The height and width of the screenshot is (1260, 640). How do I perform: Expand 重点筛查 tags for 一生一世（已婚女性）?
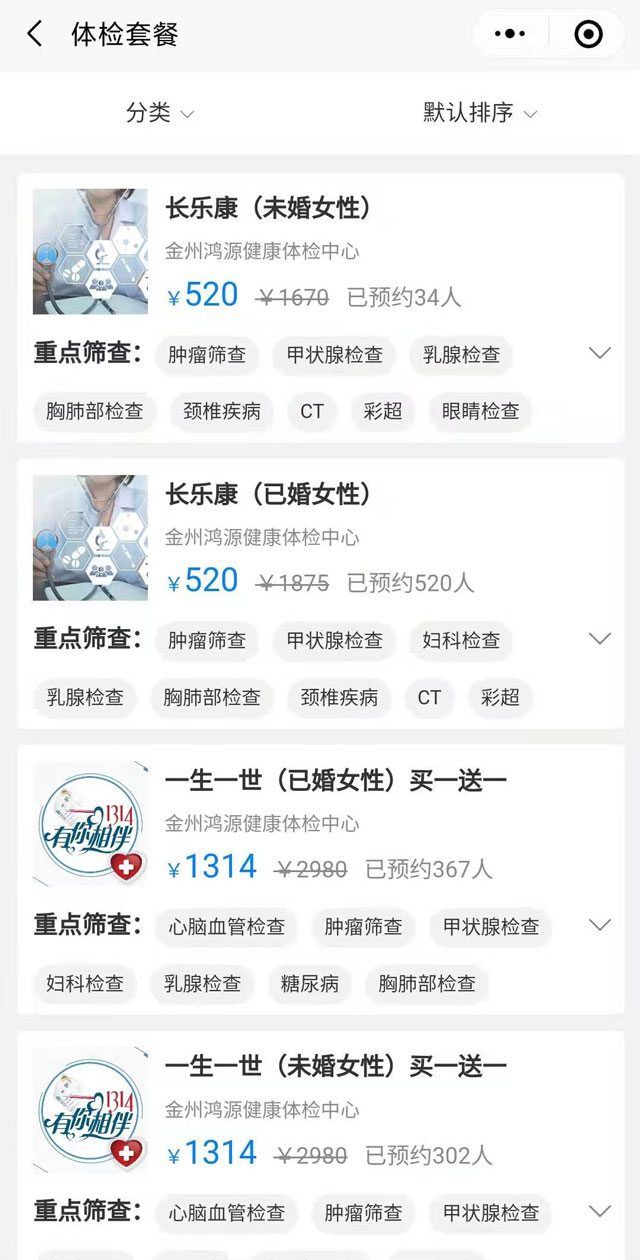(x=600, y=925)
